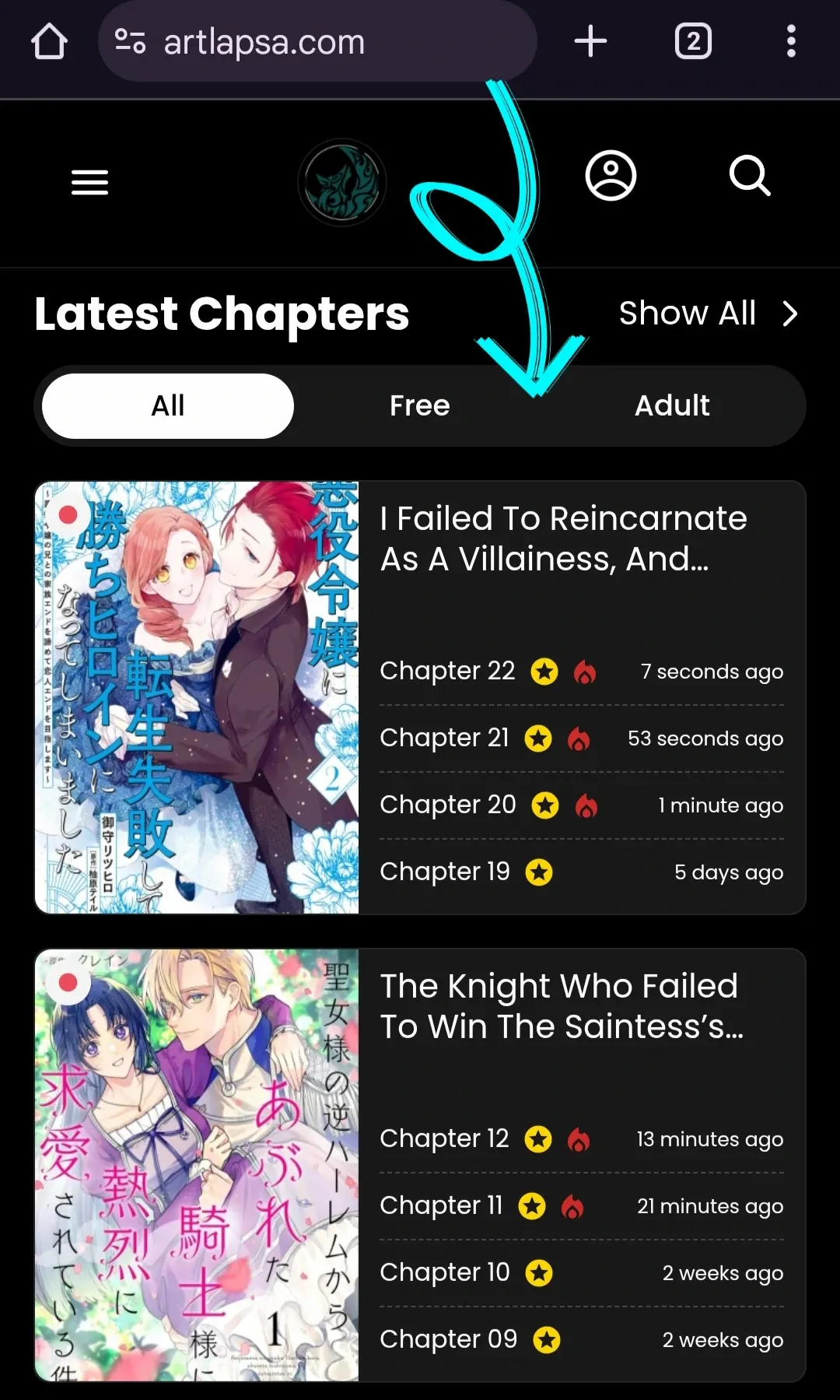Image resolution: width=840 pixels, height=1400 pixels.
Task: Open Chapter 12 posted 13 minutes ago
Action: click(x=444, y=1139)
